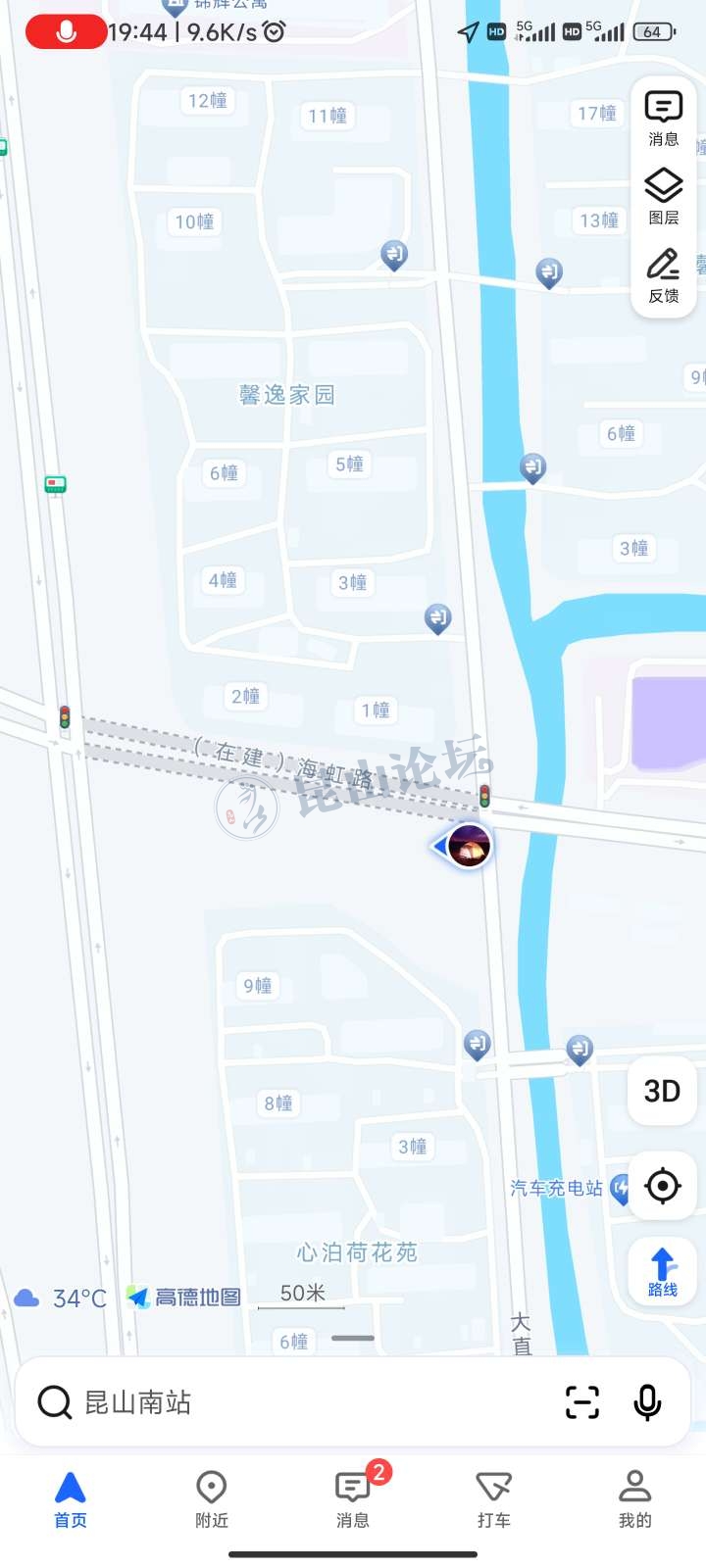The width and height of the screenshot is (706, 1568).
Task: Open the 反馈 feedback option
Action: 663,275
